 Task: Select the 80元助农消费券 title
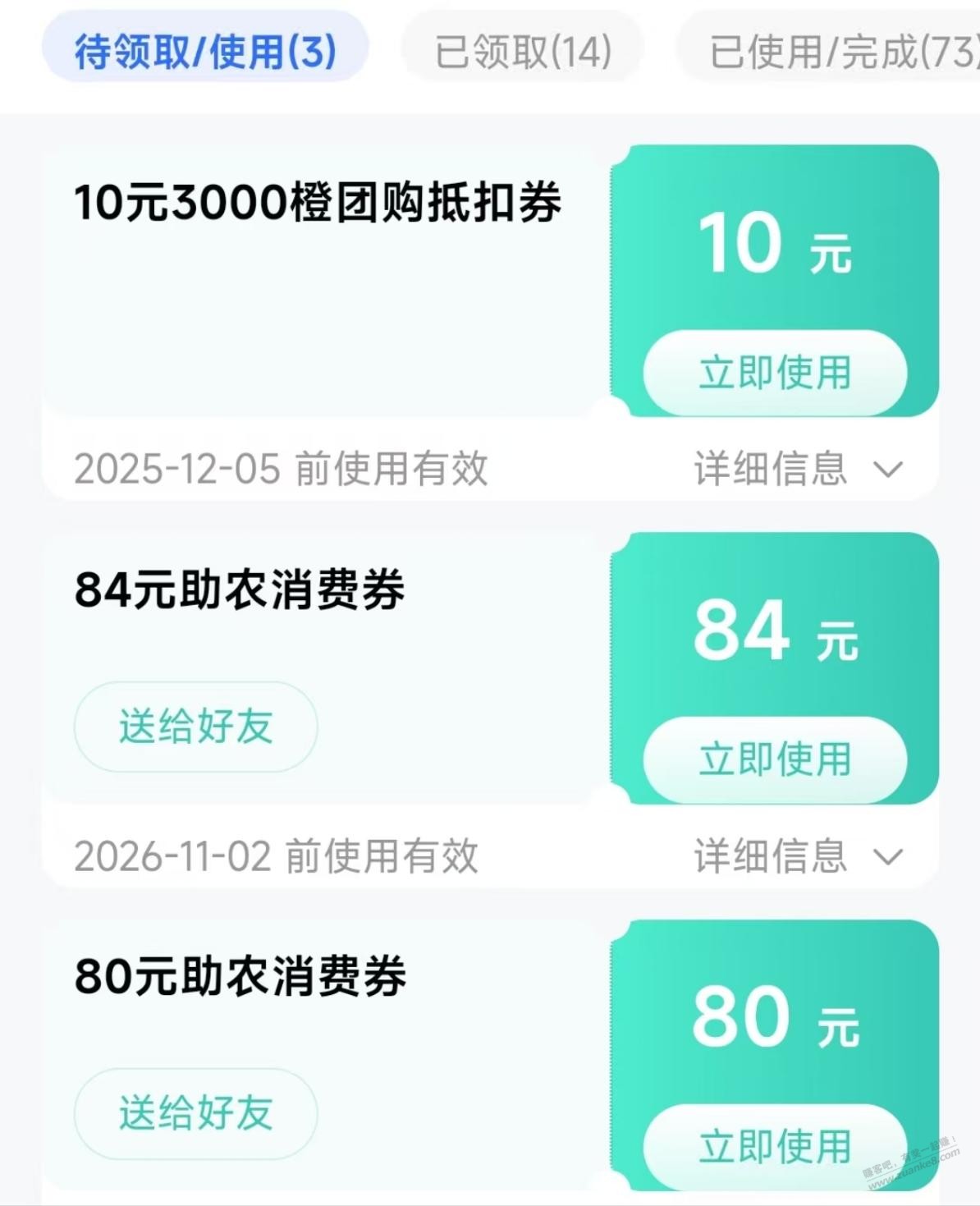tap(238, 977)
